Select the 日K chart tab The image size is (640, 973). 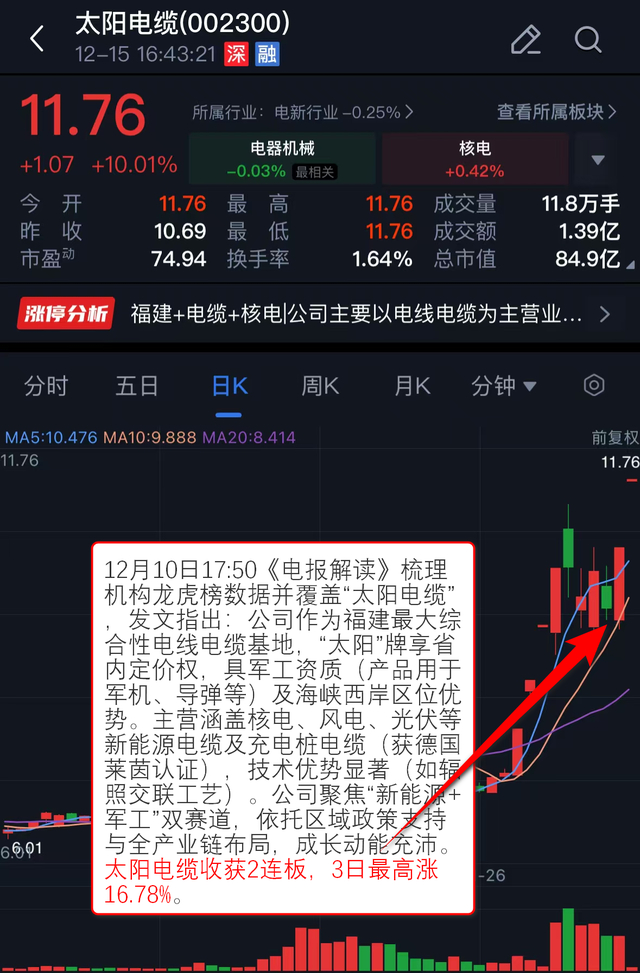229,386
